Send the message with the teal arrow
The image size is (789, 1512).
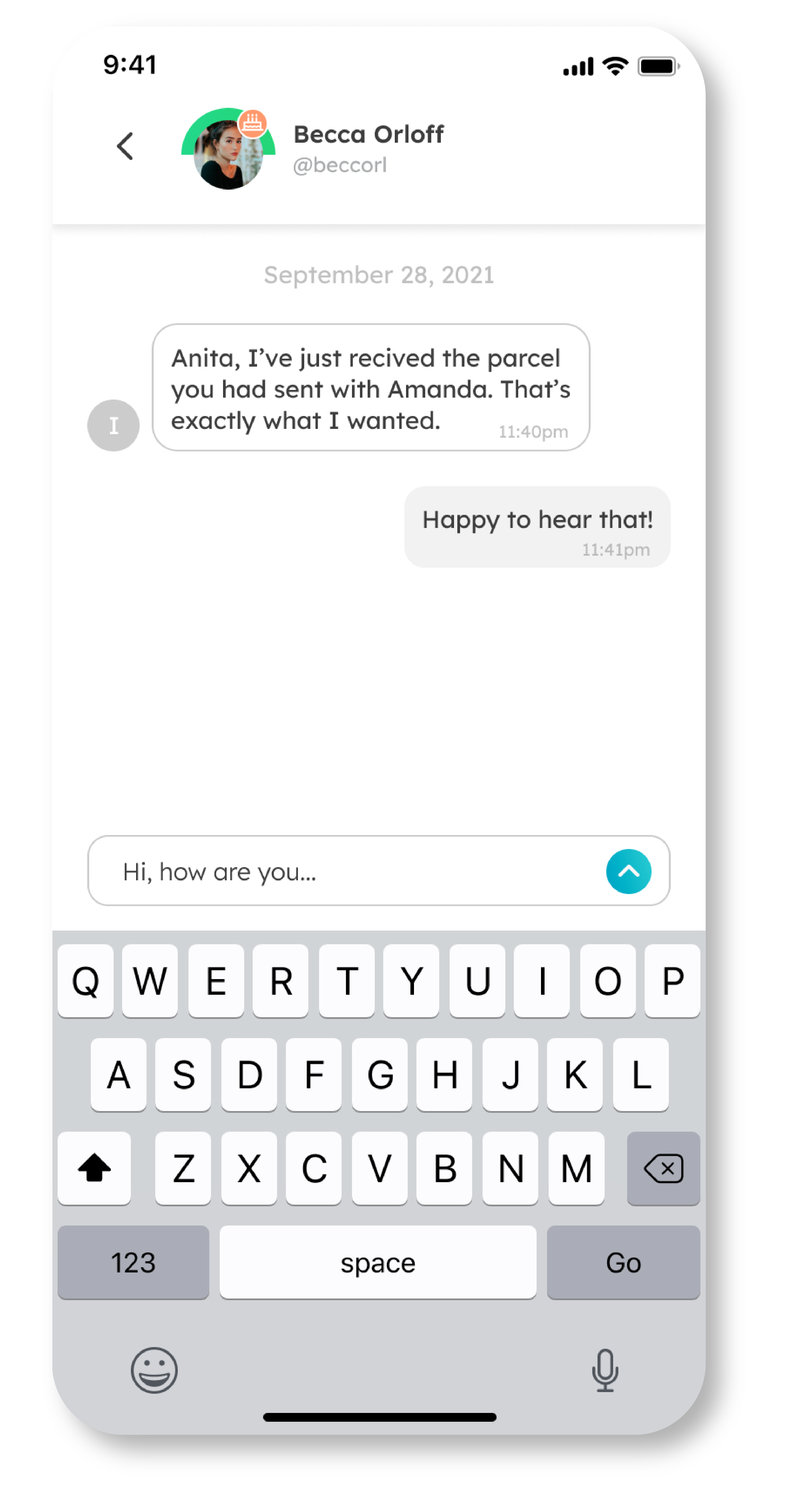click(x=628, y=871)
